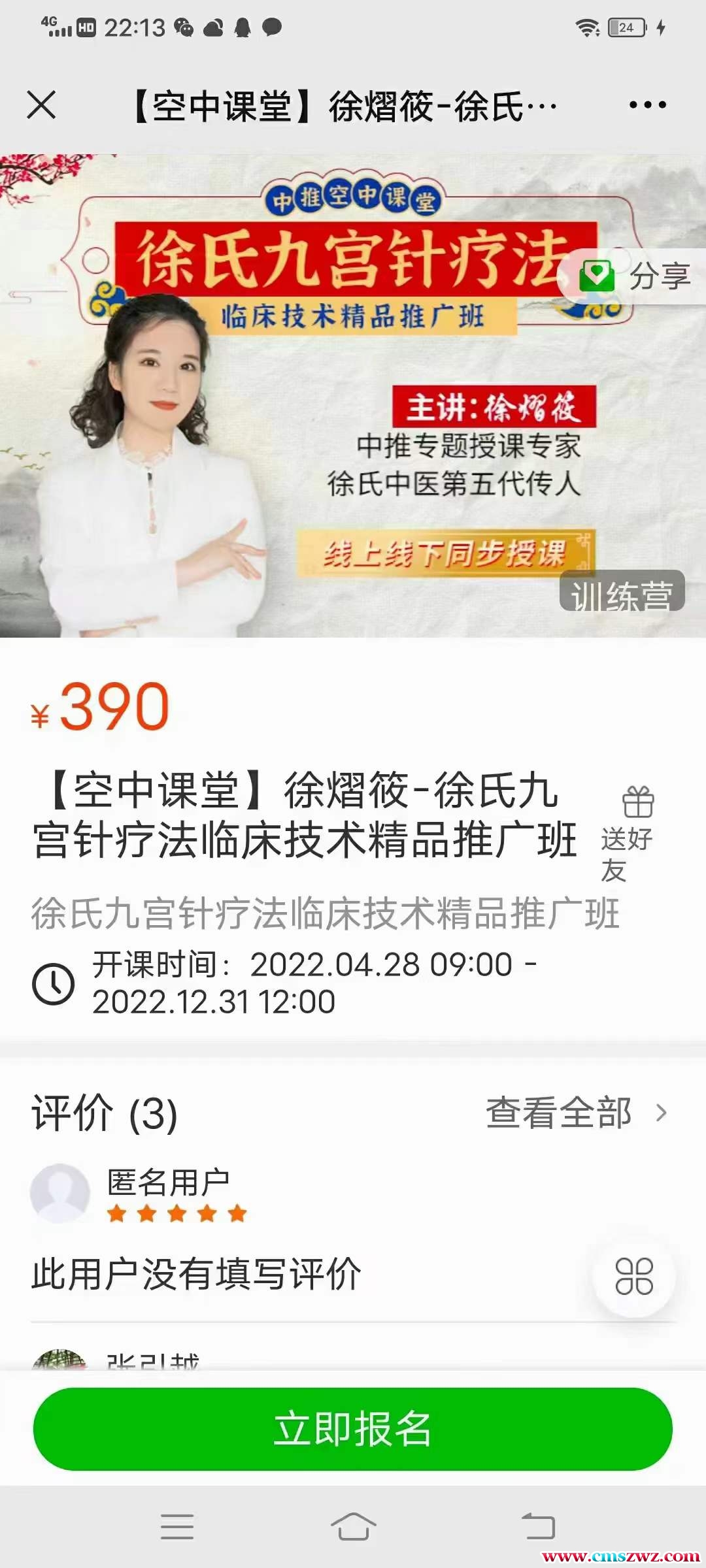Screen dimensions: 706x1568
Task: Open the three-dot overflow menu
Action: click(647, 105)
